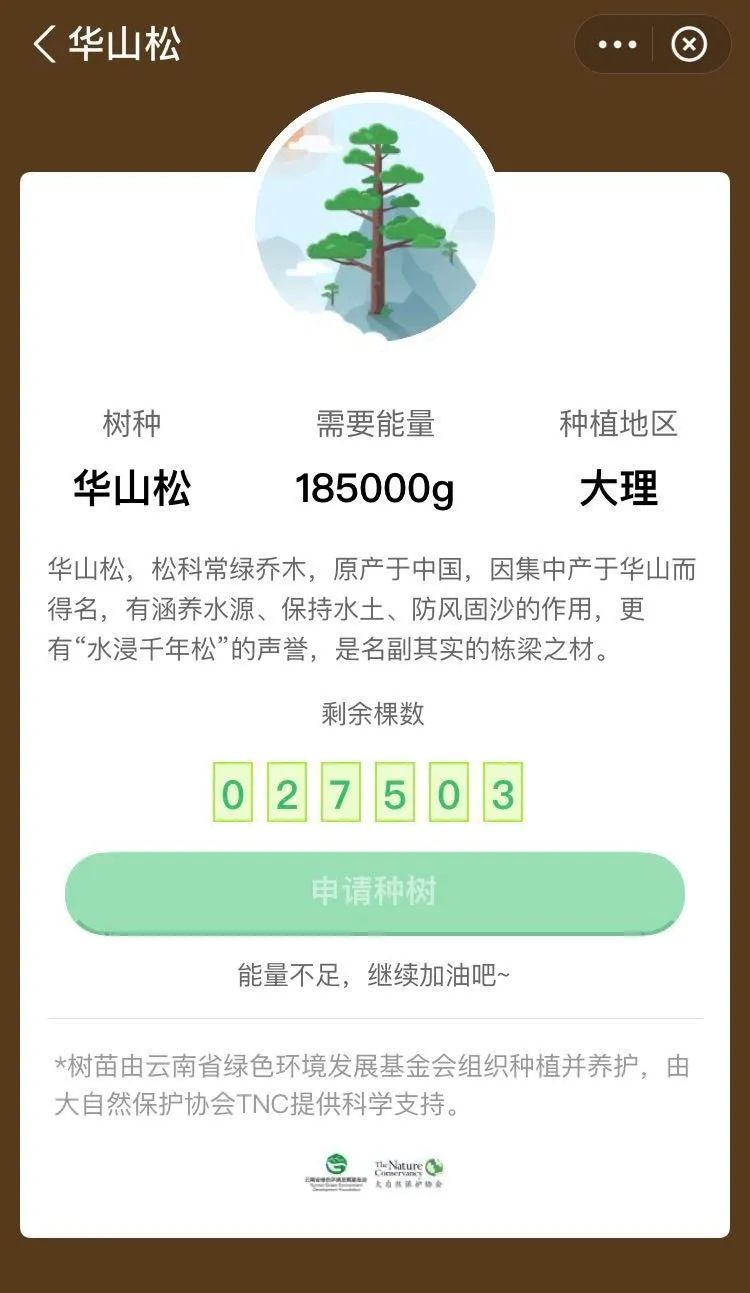Open the three-dot more menu
The image size is (750, 1293).
[x=617, y=44]
